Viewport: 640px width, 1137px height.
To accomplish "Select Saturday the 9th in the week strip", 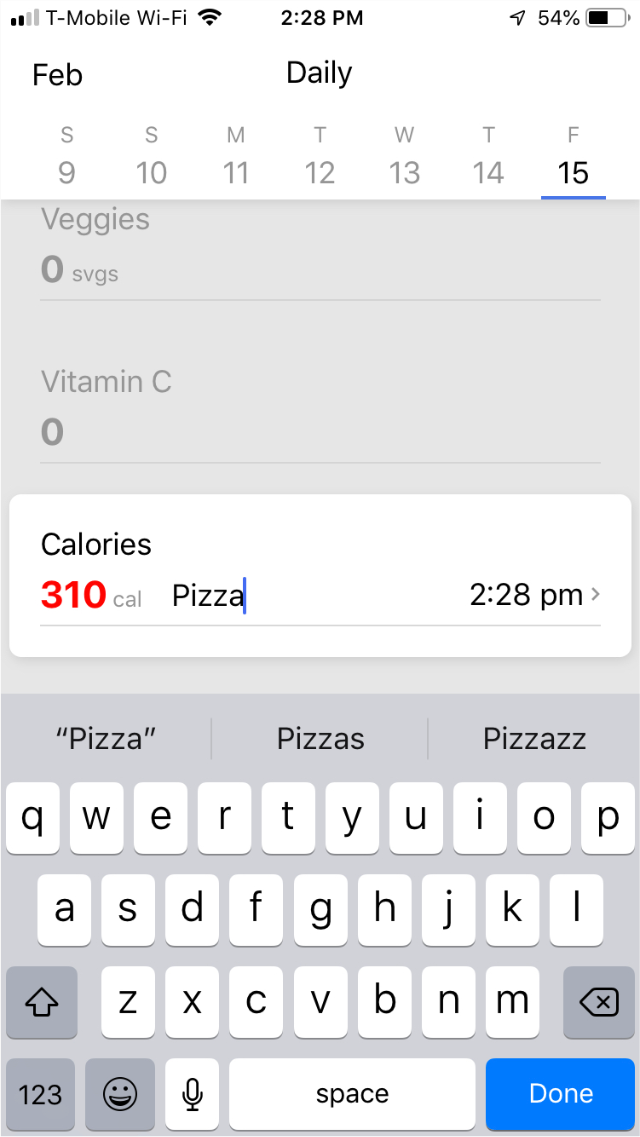I will (x=67, y=158).
